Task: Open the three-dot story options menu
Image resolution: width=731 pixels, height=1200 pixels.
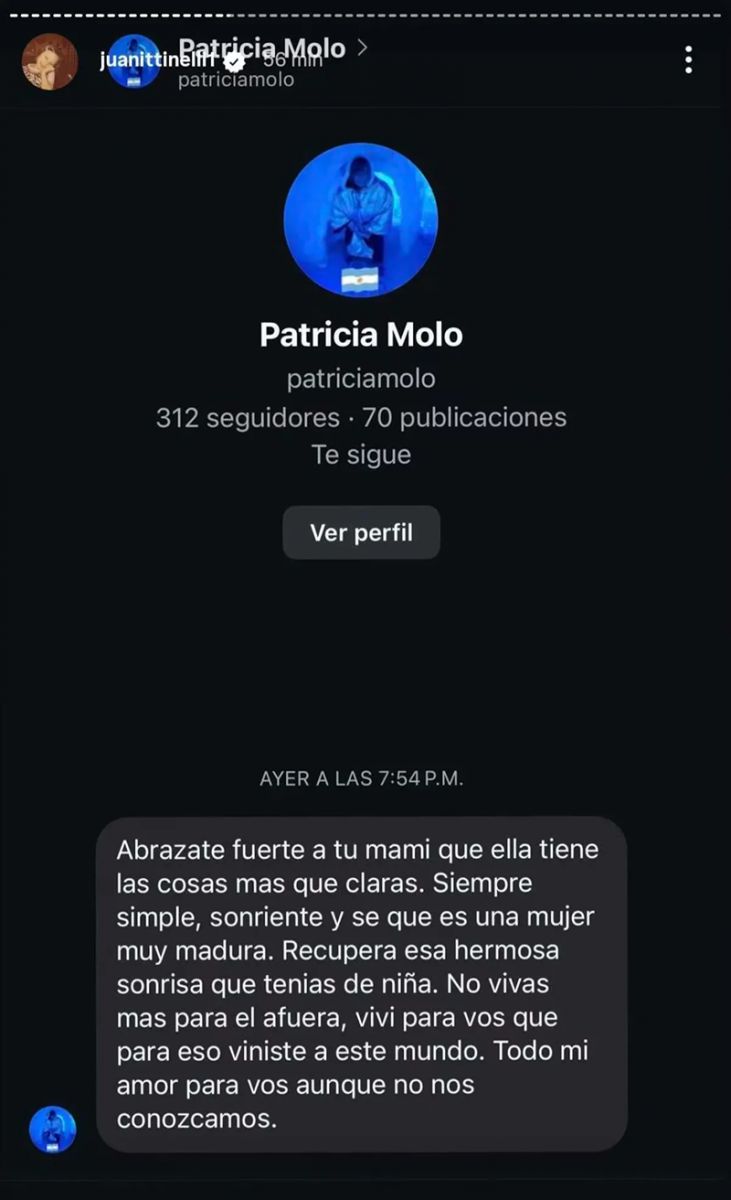Action: tap(688, 60)
